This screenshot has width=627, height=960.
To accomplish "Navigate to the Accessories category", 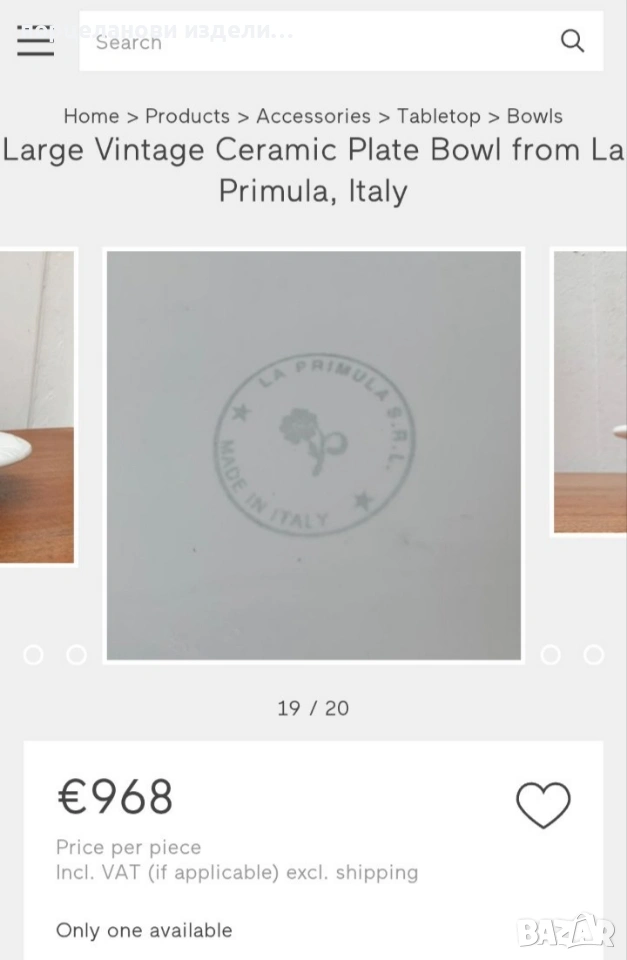I will pos(313,116).
